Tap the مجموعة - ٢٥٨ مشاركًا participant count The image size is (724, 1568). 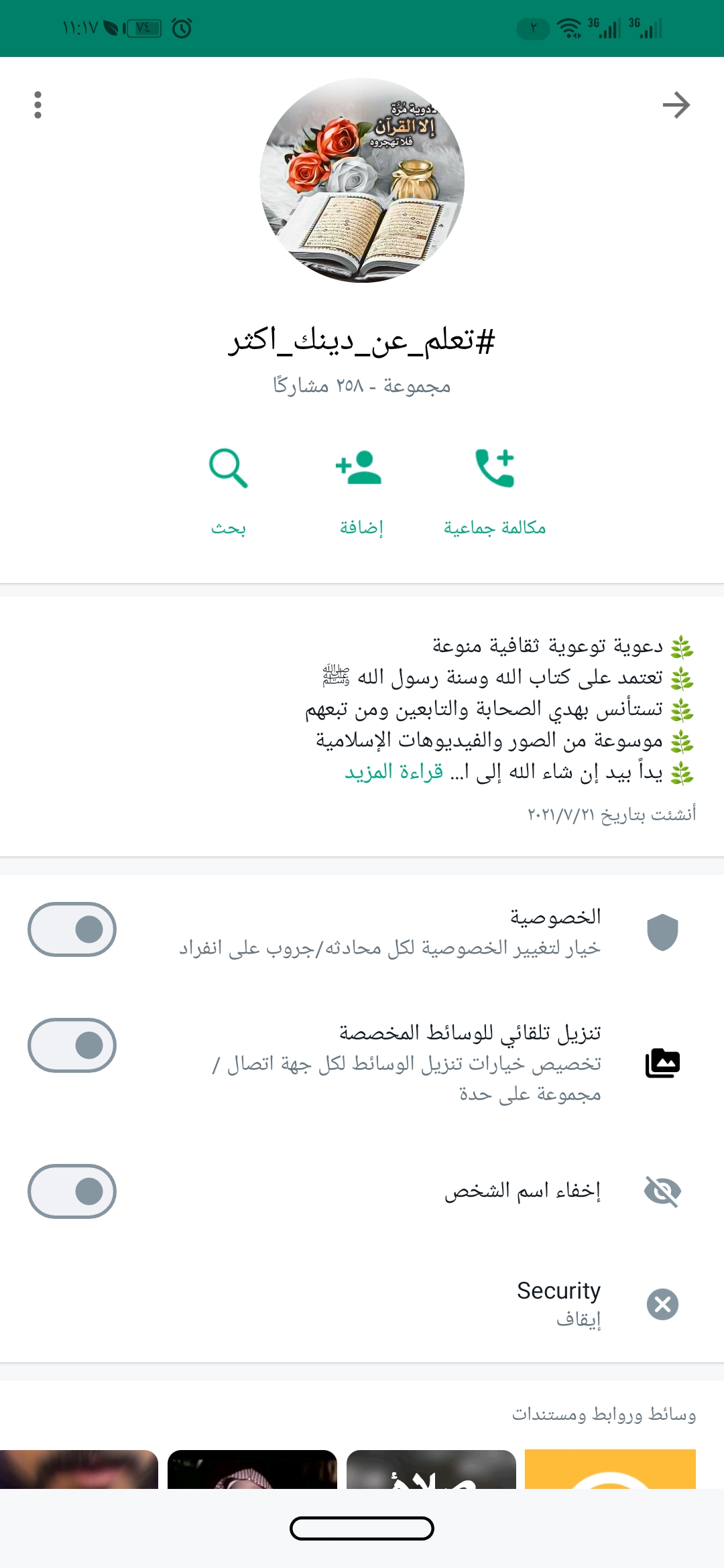pos(362,386)
